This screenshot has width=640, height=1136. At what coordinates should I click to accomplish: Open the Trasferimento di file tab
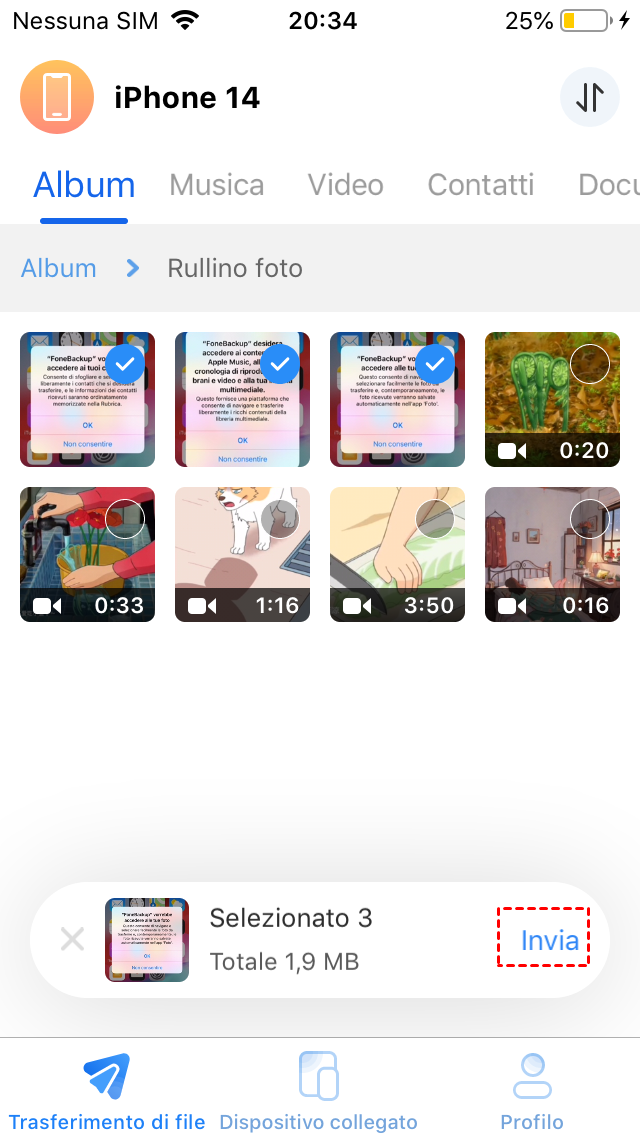(x=107, y=1090)
